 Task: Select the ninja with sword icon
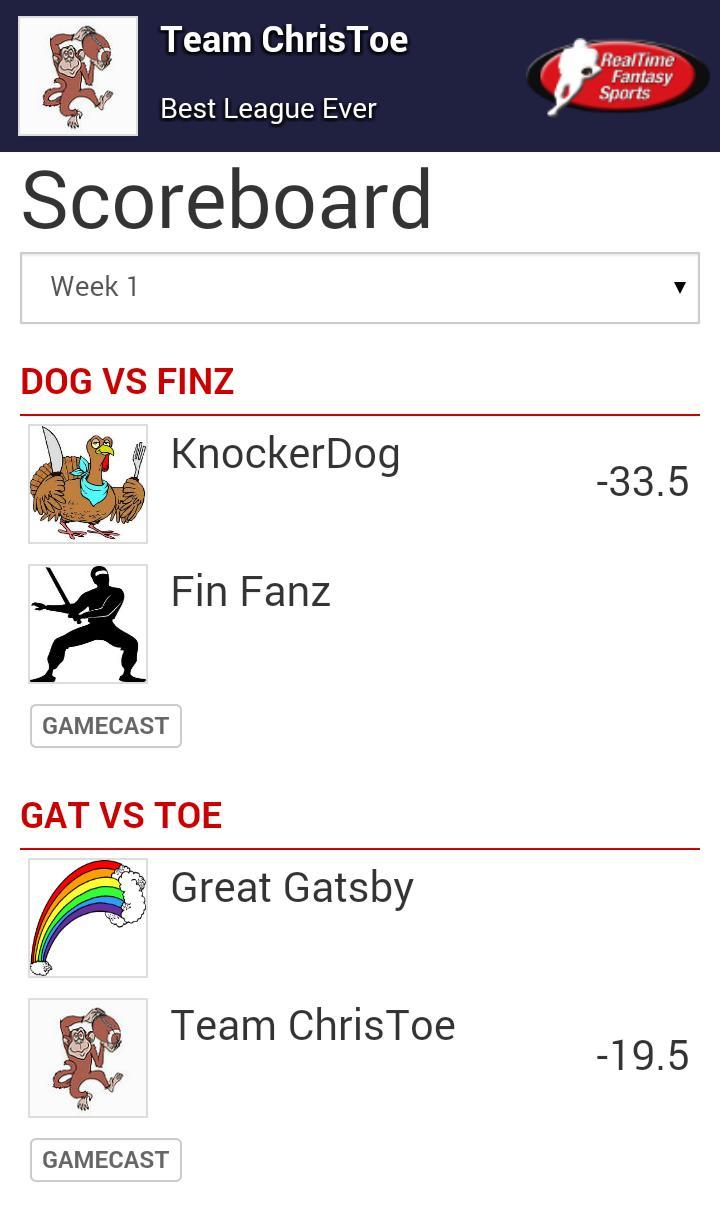pos(87,622)
